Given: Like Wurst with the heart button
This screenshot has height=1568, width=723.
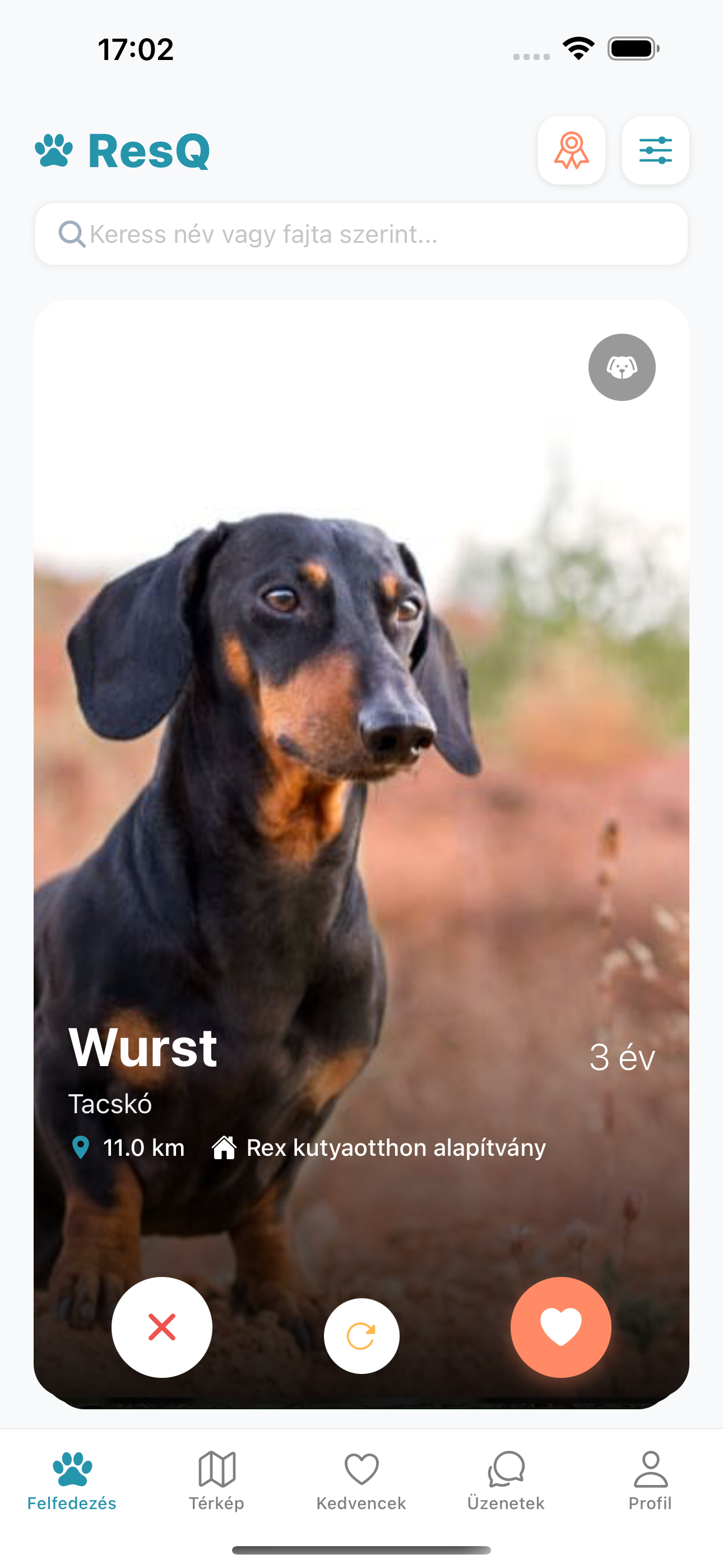Looking at the screenshot, I should pos(560,1327).
